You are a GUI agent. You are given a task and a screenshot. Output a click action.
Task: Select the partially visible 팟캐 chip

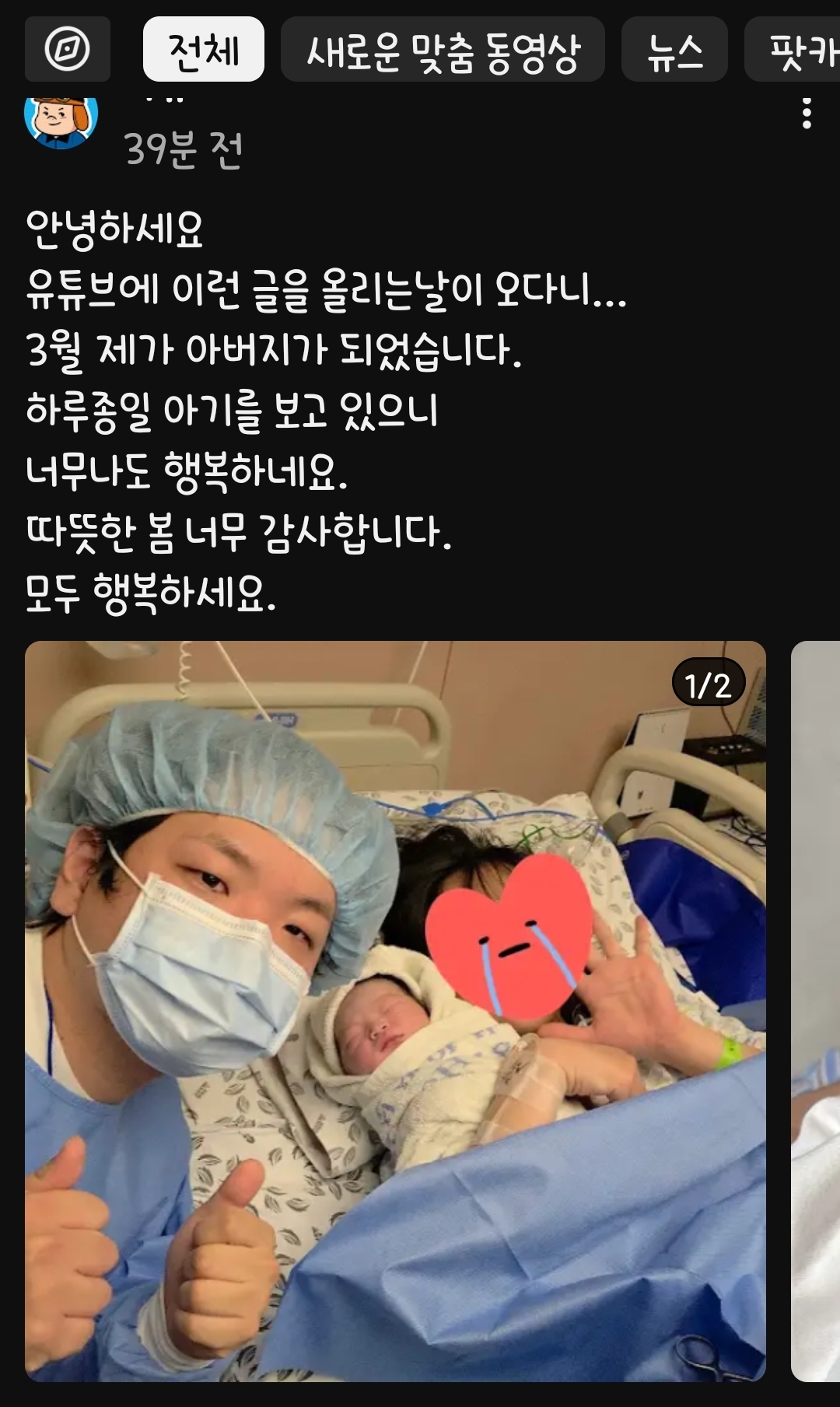coord(793,49)
